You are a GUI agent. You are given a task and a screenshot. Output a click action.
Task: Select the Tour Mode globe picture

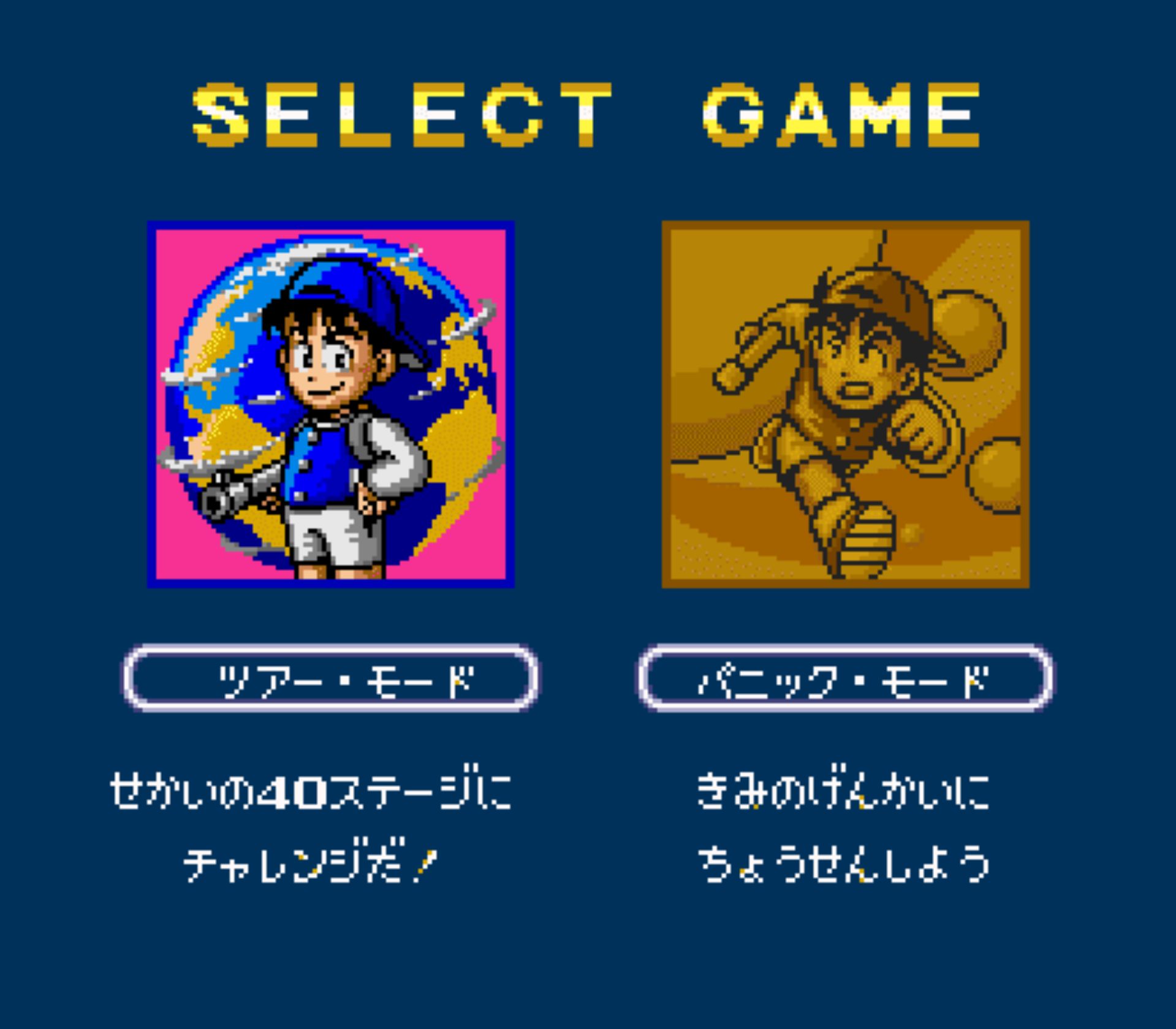click(x=331, y=404)
